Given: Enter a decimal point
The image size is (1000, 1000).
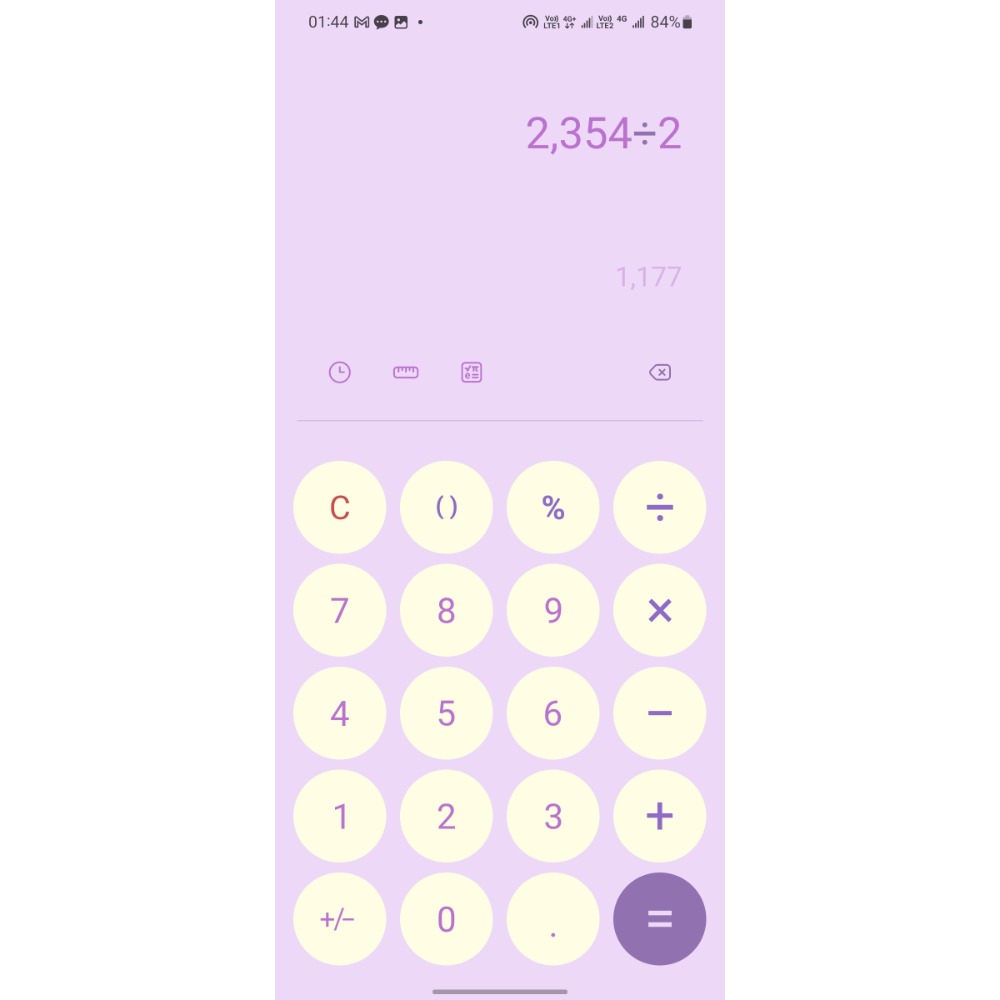Looking at the screenshot, I should coord(553,919).
